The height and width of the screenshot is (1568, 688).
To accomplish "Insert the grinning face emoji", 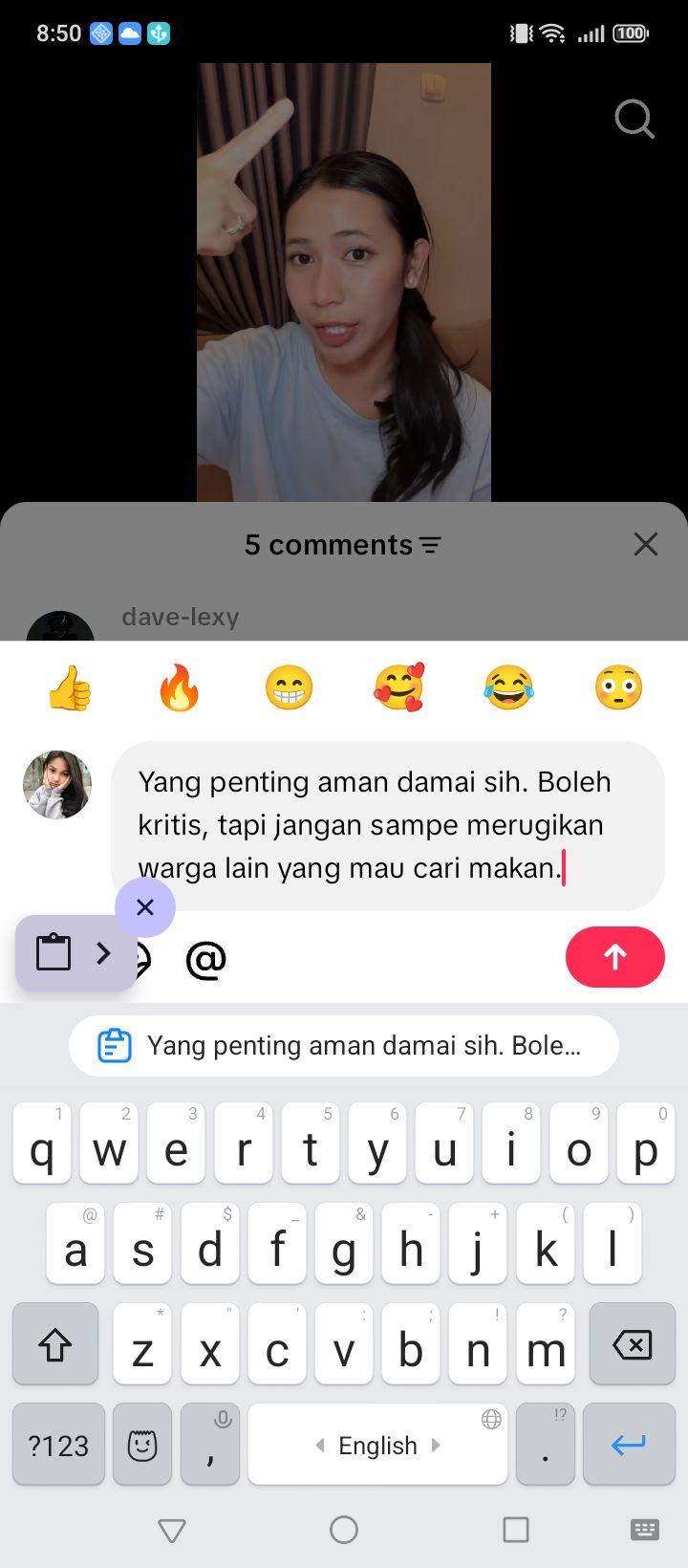I will (x=289, y=687).
